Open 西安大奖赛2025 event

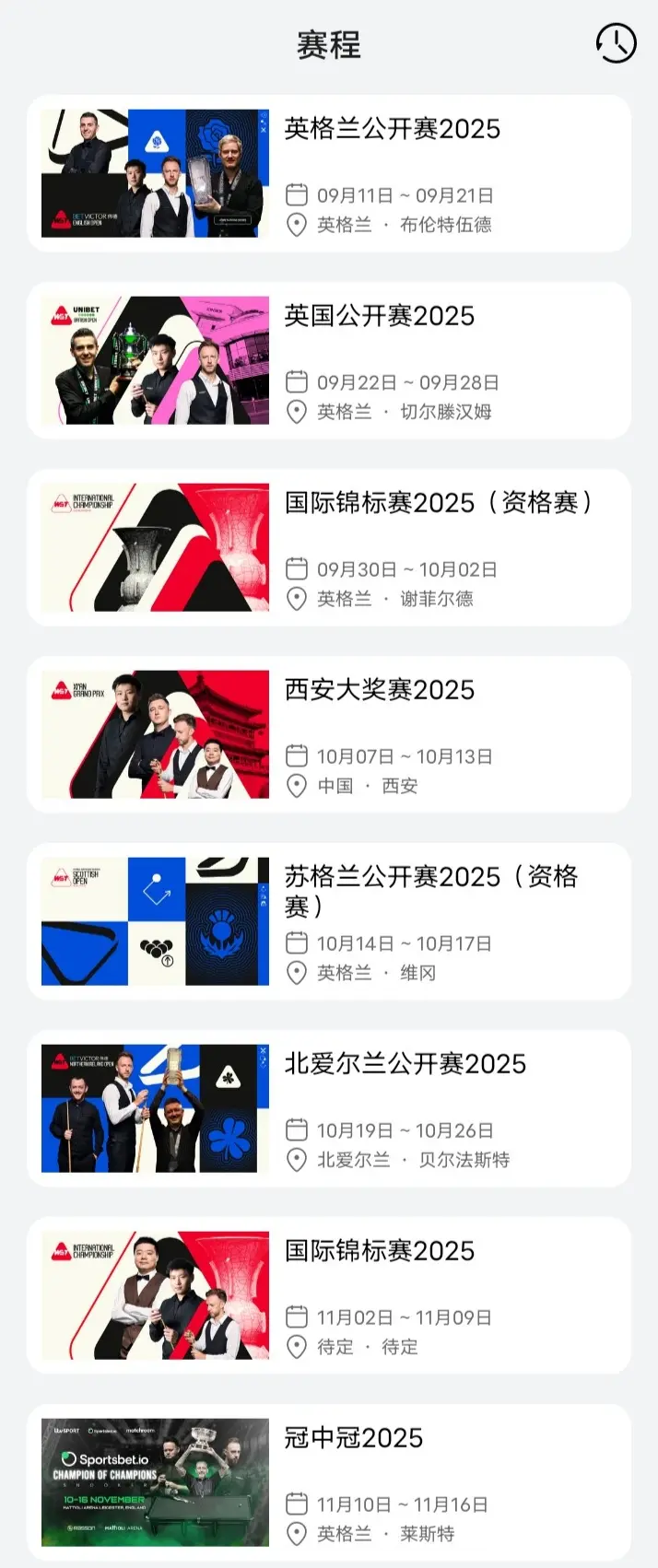pyautogui.click(x=329, y=734)
